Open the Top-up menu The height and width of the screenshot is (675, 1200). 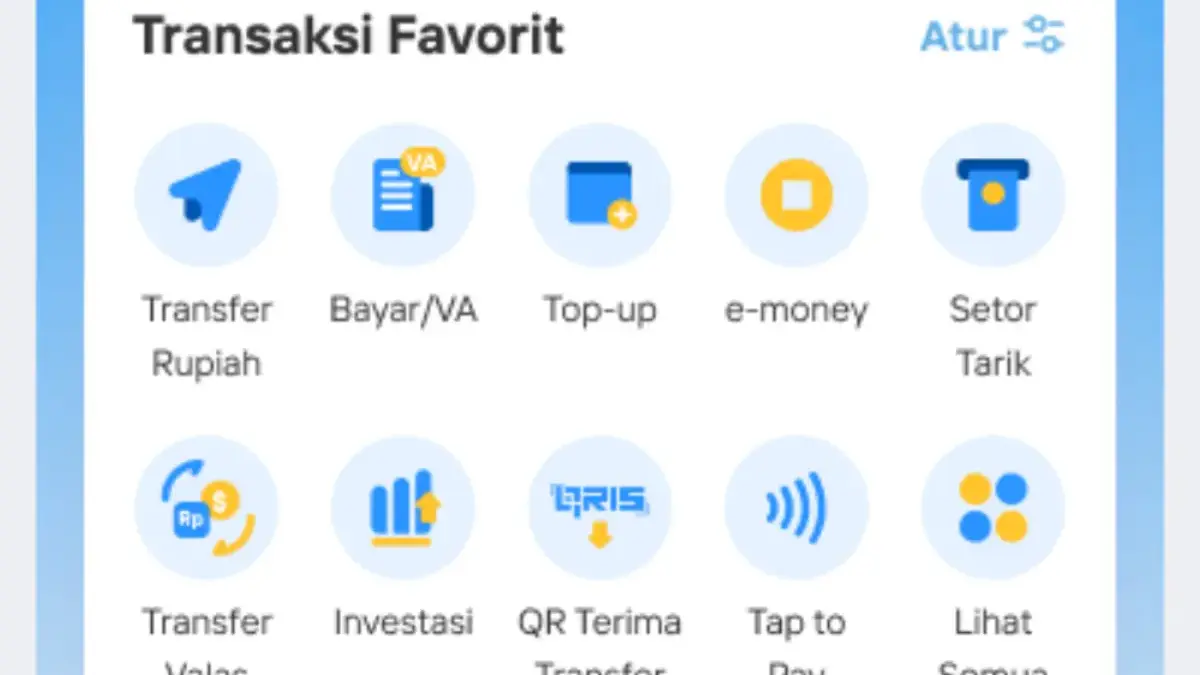point(600,195)
